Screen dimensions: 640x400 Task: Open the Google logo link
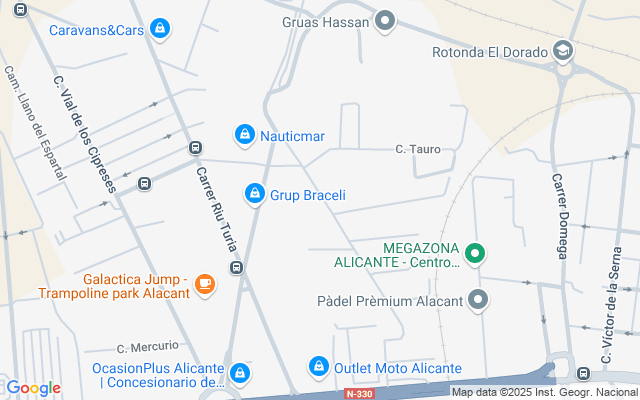click(33, 388)
